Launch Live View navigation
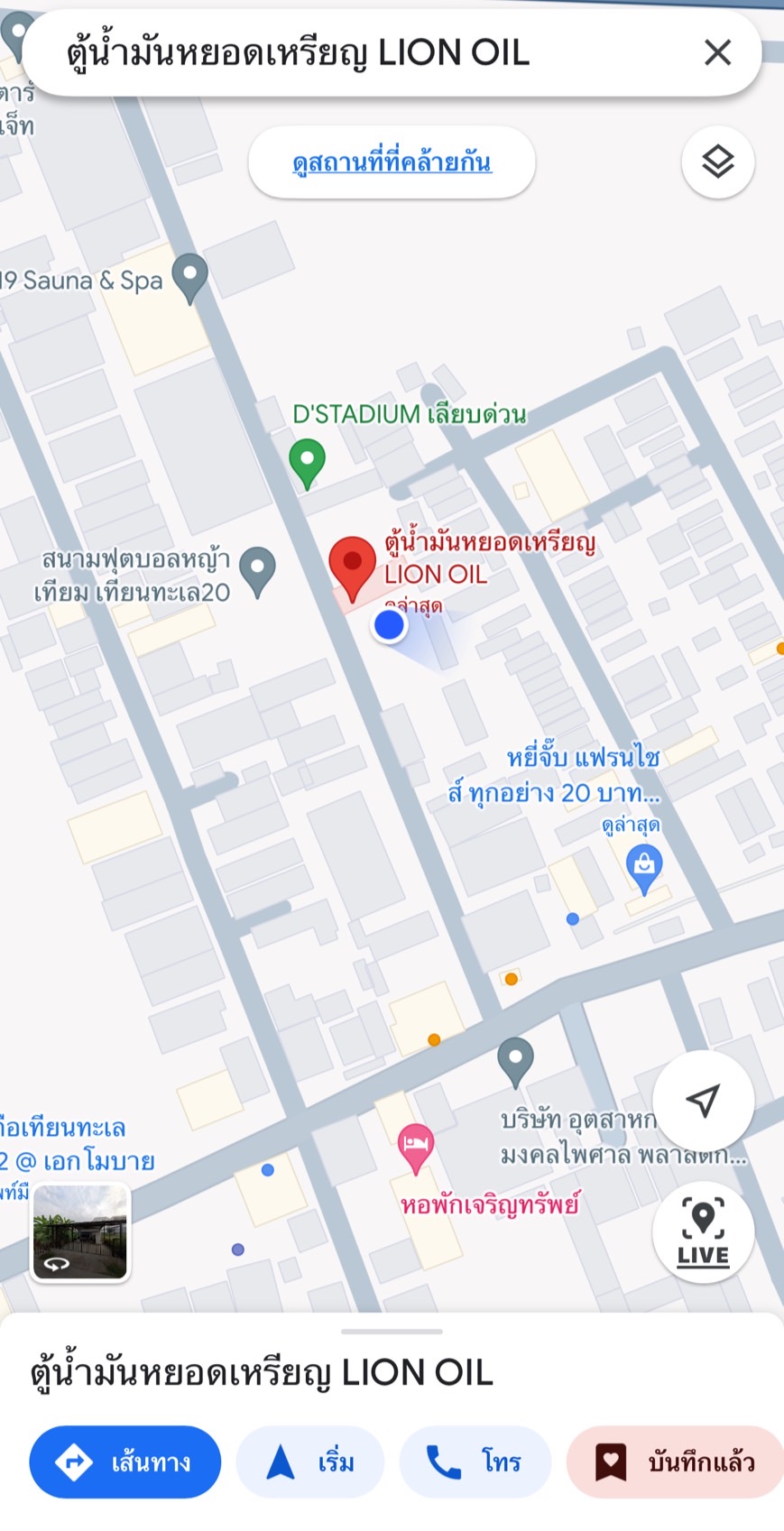The height and width of the screenshot is (1531, 784). click(703, 1232)
